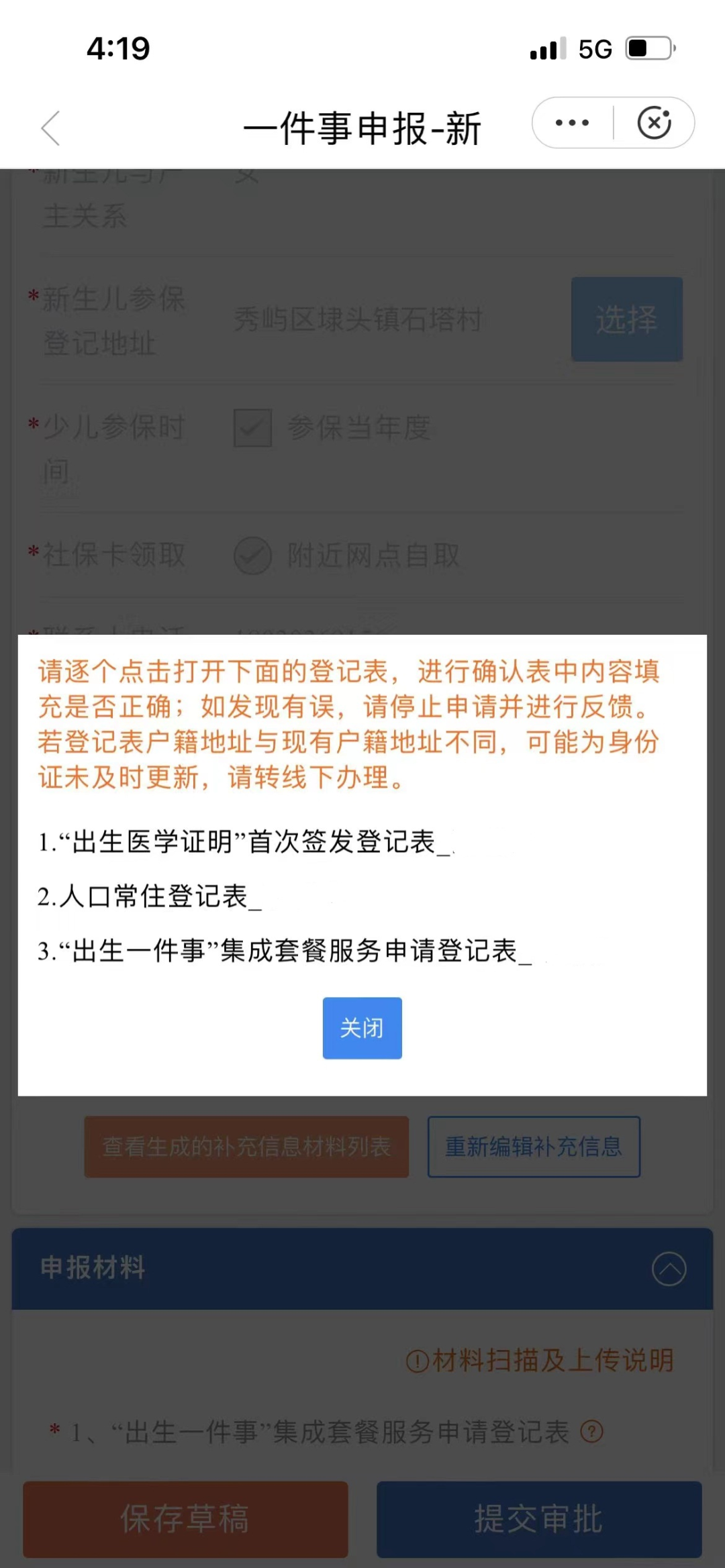Screen dimensions: 725x1568
Task: Open 材料扫描及上传说明
Action: pyautogui.click(x=540, y=1360)
